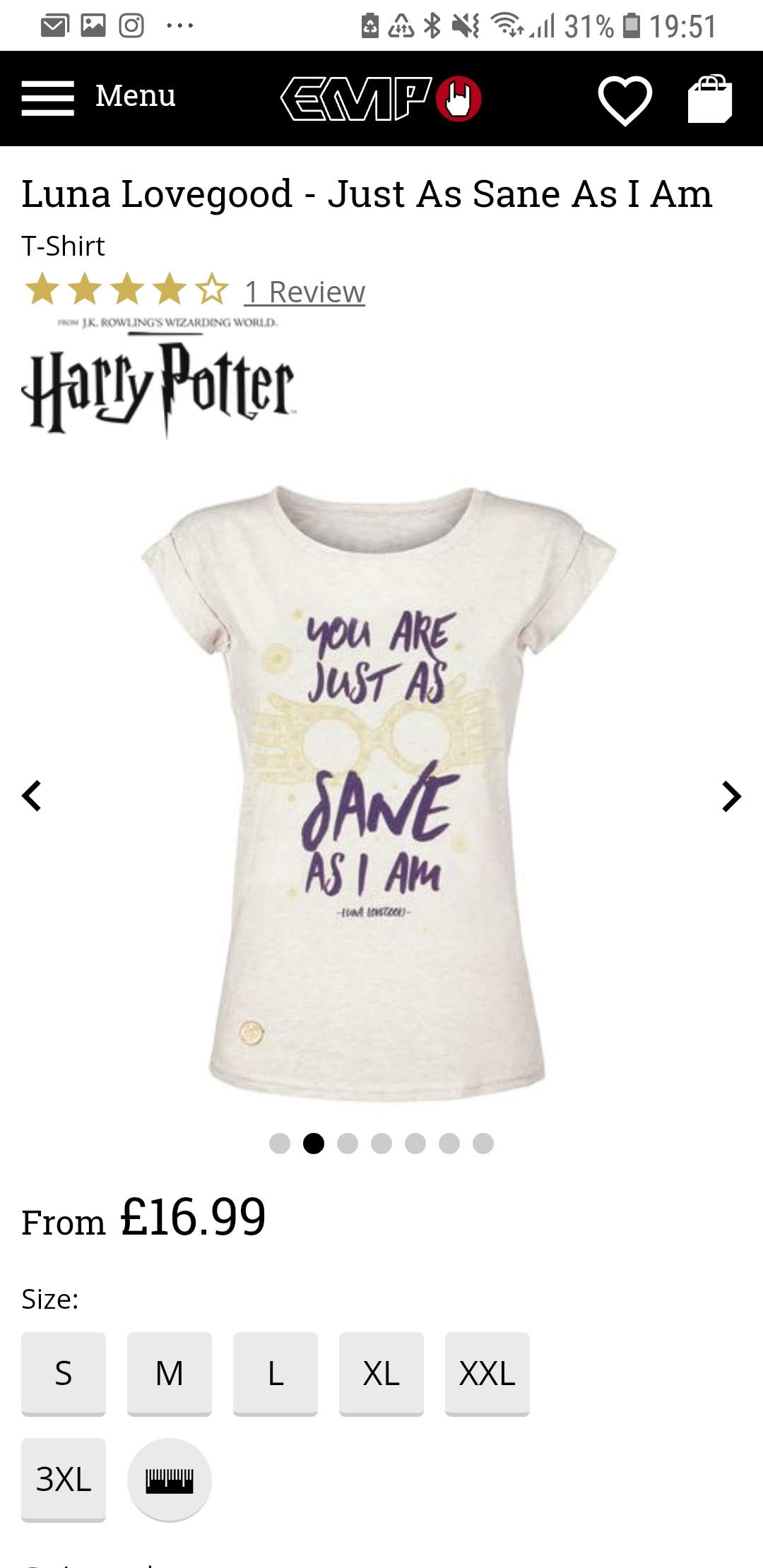763x1568 pixels.
Task: Open the Menu drawer
Action: tap(98, 97)
